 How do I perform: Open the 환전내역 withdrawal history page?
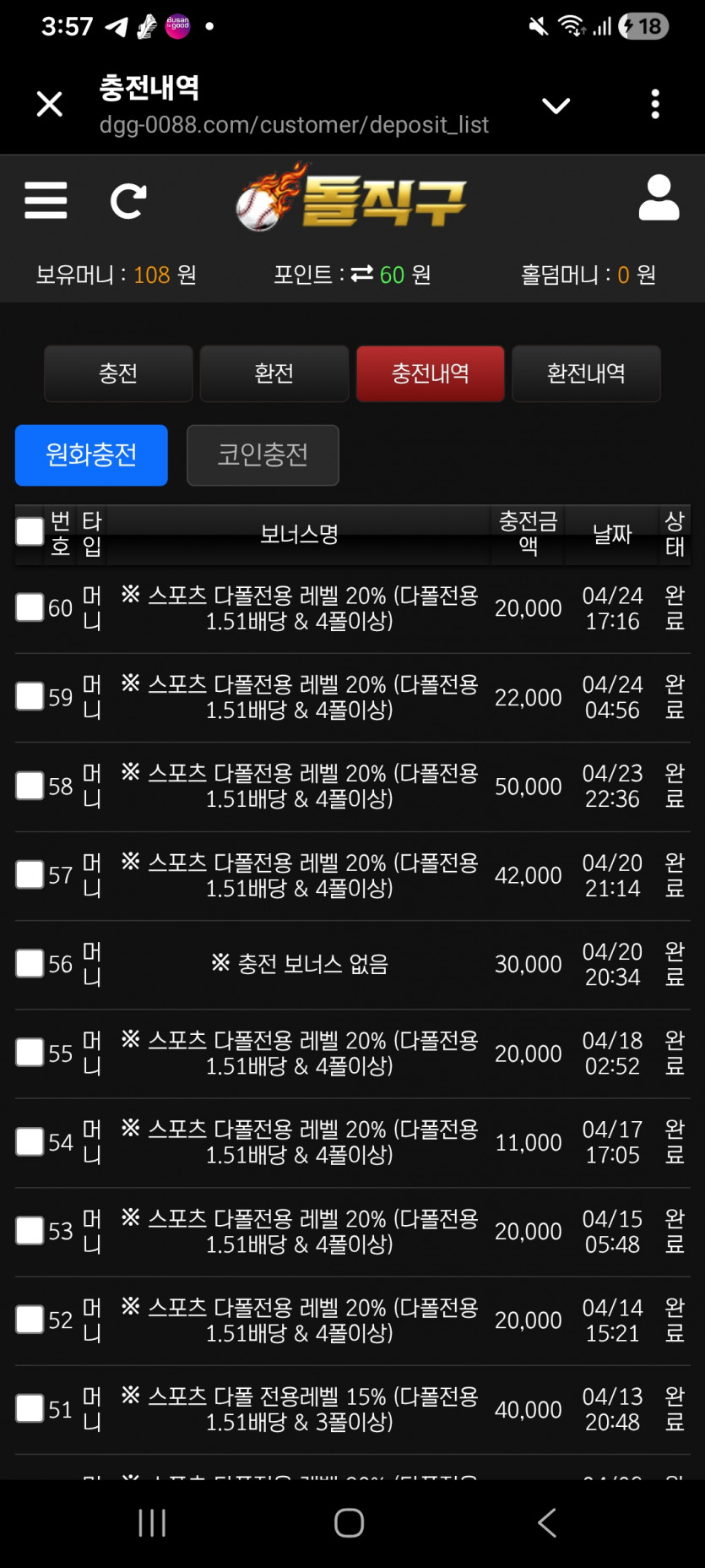tap(586, 373)
